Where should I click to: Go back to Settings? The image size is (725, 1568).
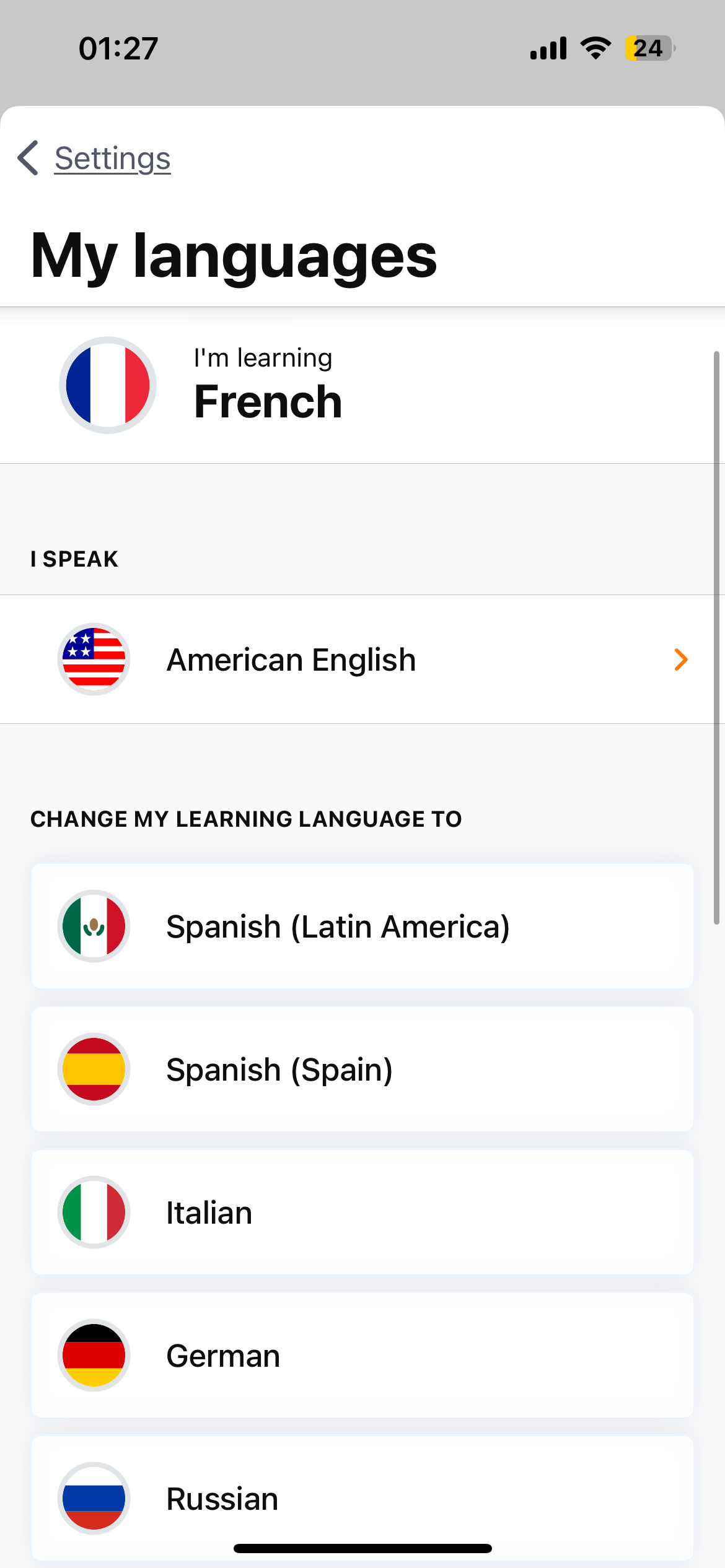point(94,159)
